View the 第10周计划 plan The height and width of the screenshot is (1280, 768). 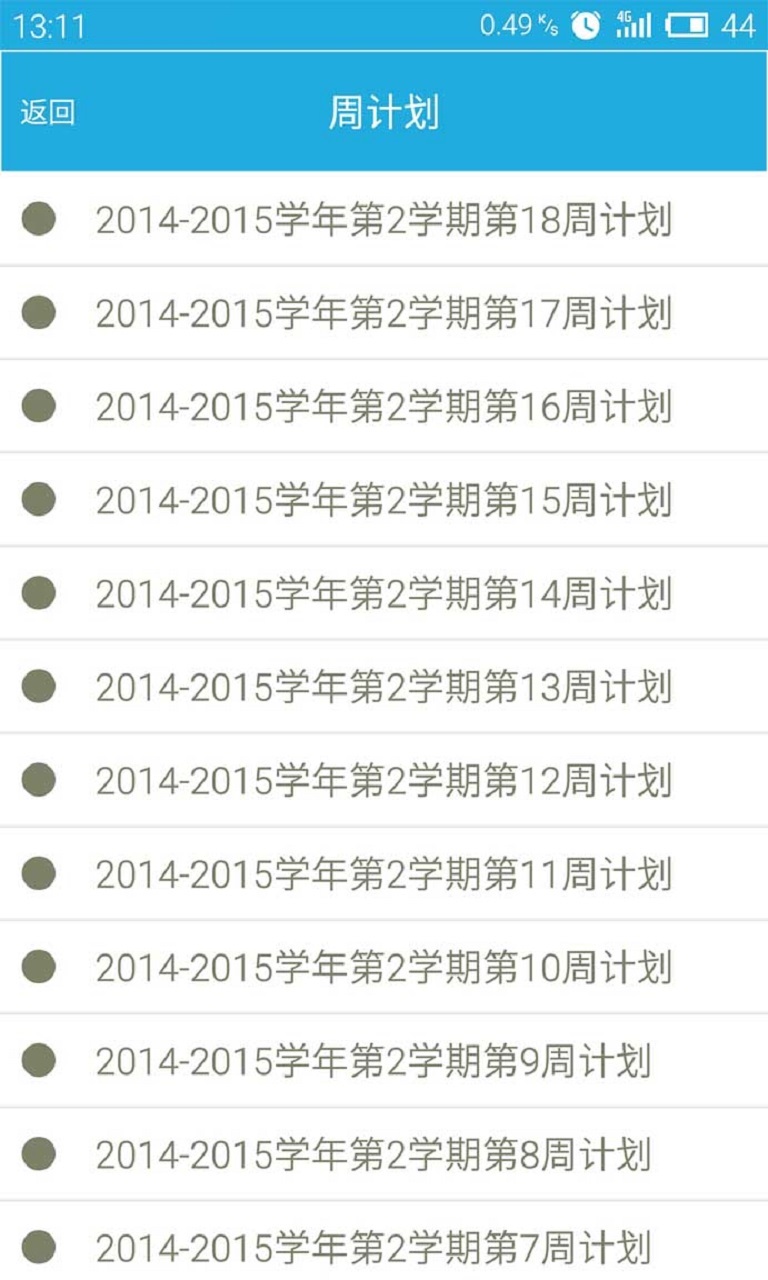[383, 968]
